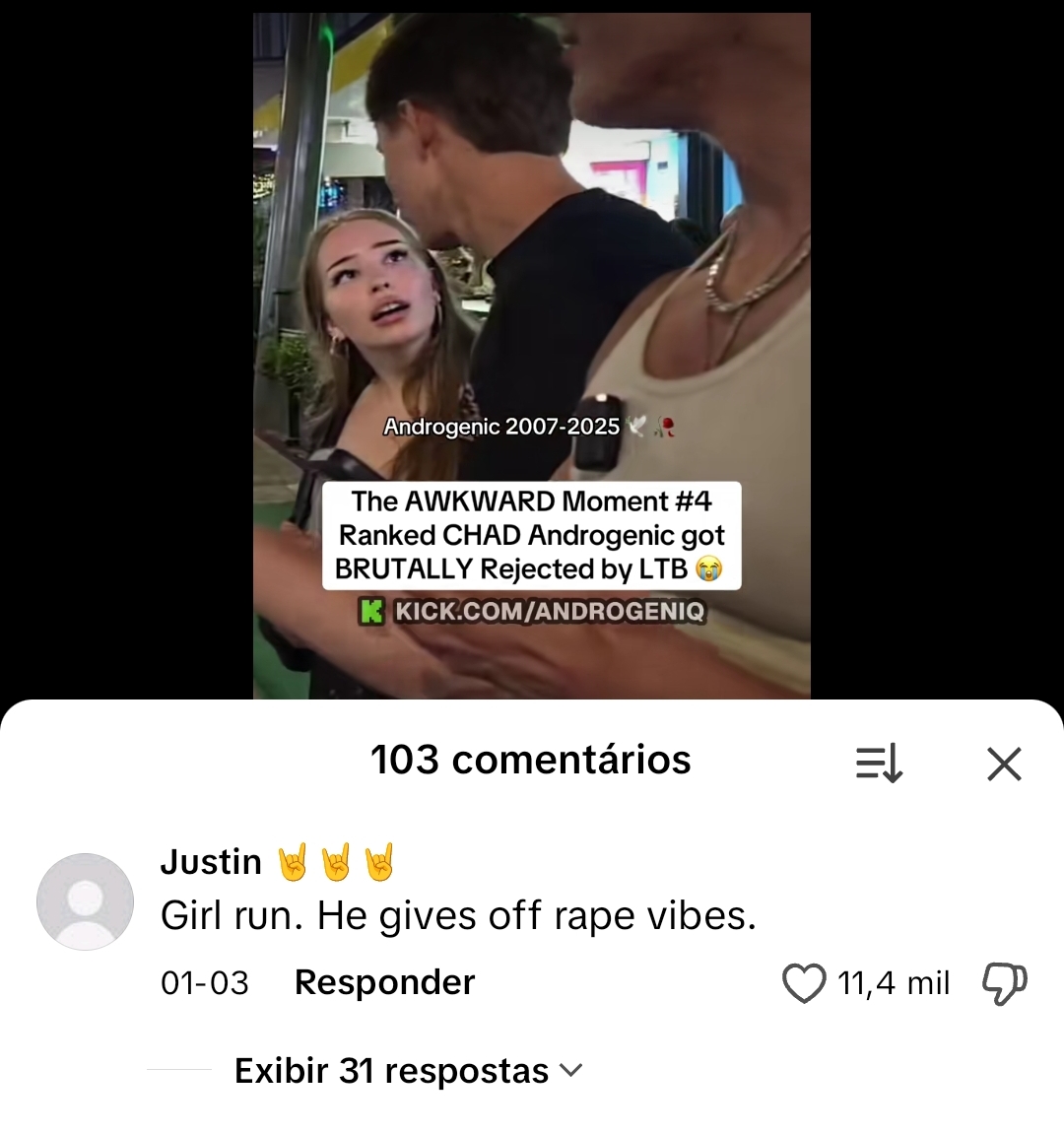Expand Exibir 31 respostas

click(x=408, y=1071)
